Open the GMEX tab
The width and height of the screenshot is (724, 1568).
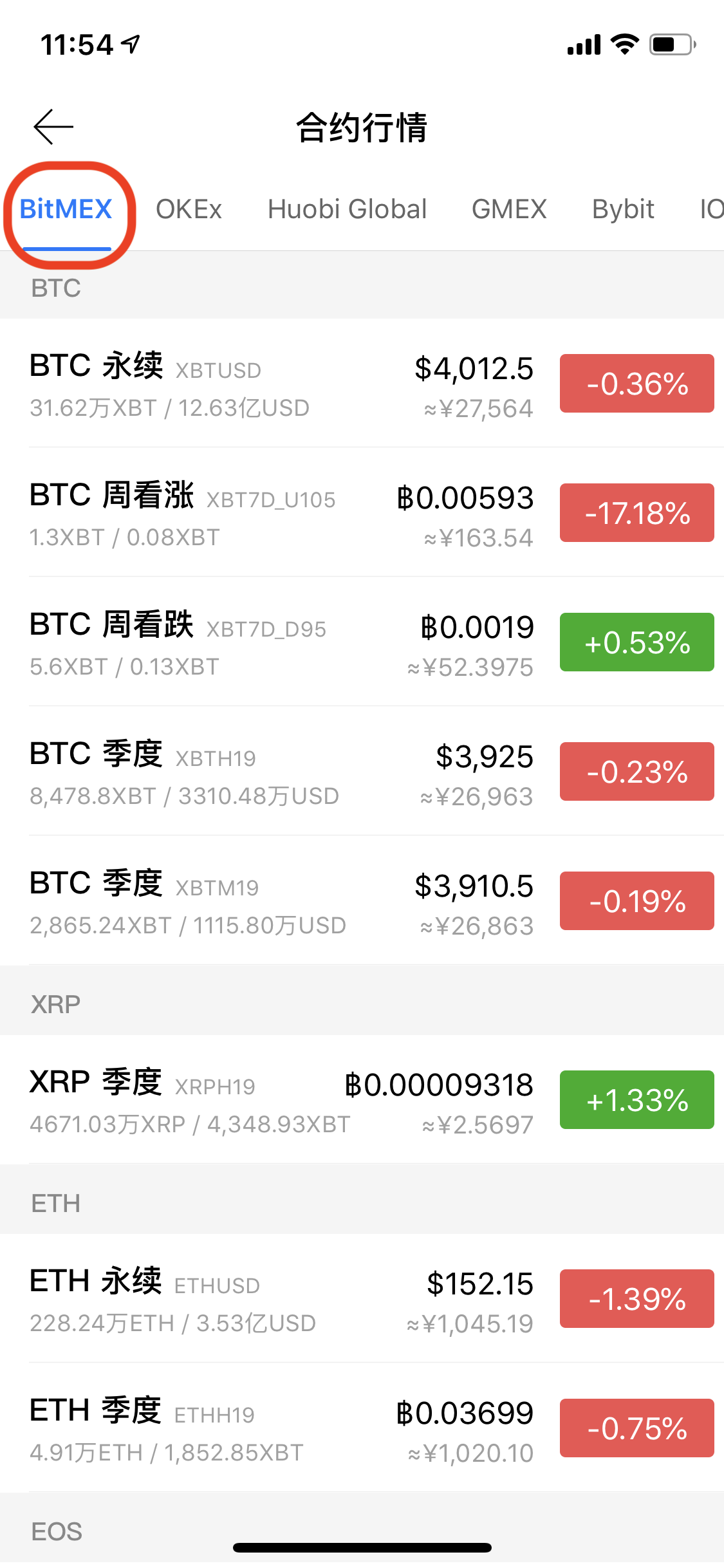pos(509,209)
